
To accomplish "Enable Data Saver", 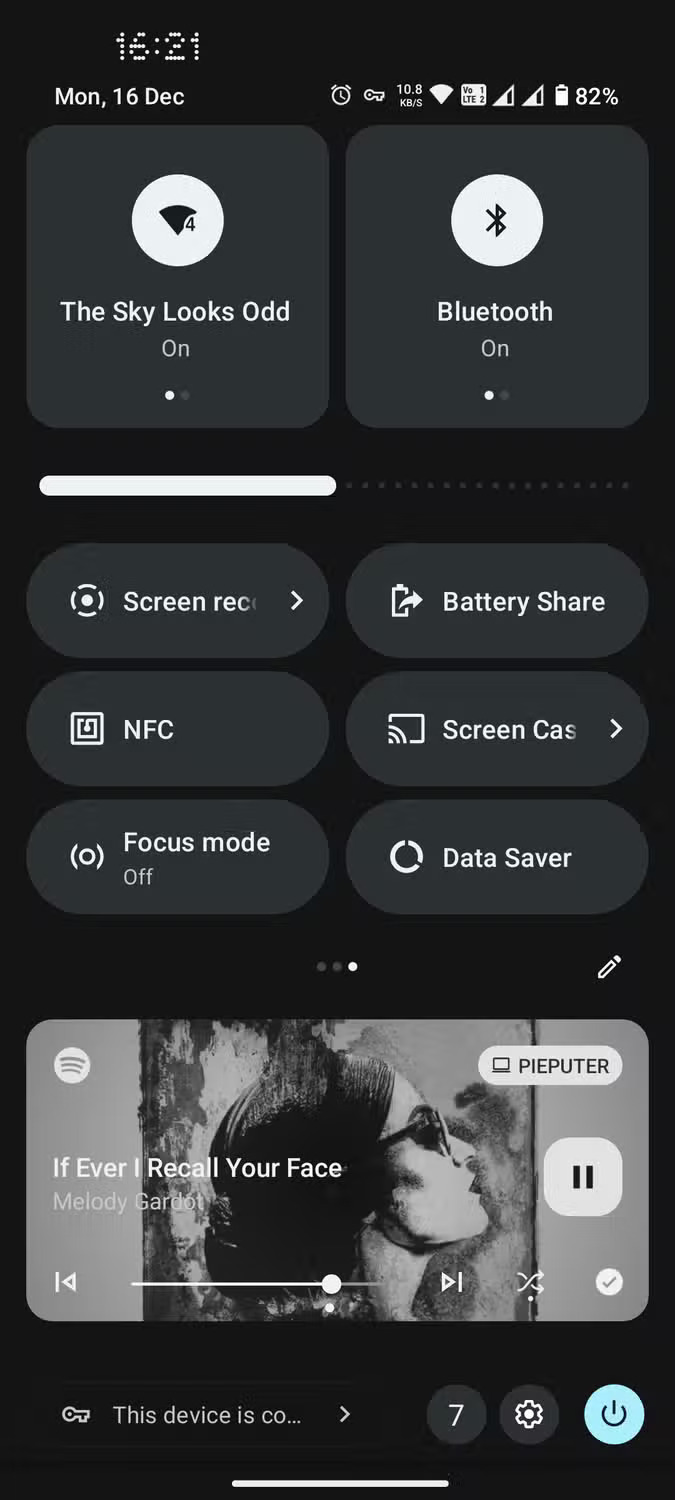I will pyautogui.click(x=496, y=857).
